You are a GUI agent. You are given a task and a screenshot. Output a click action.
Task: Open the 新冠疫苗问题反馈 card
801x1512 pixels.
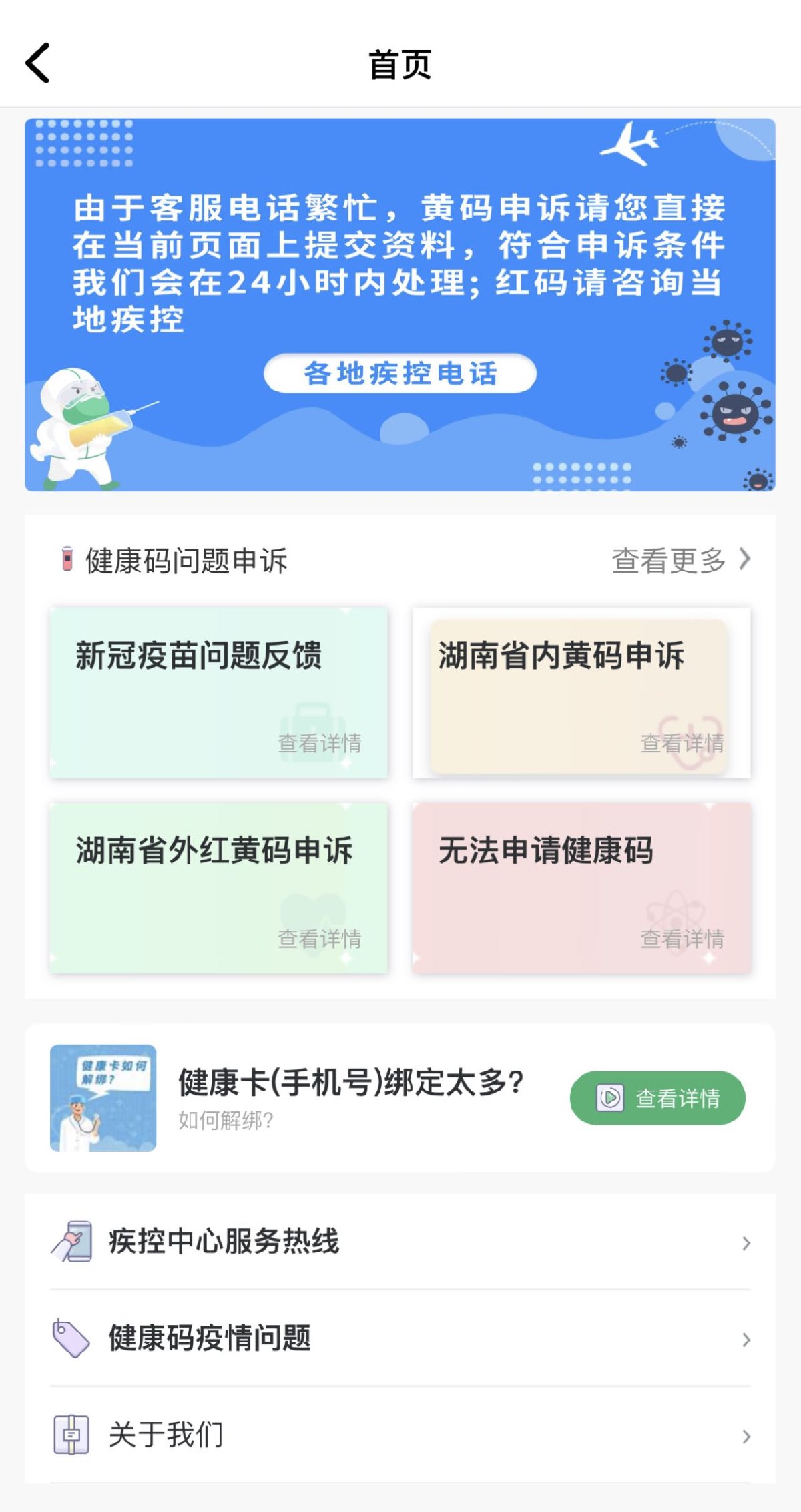219,693
